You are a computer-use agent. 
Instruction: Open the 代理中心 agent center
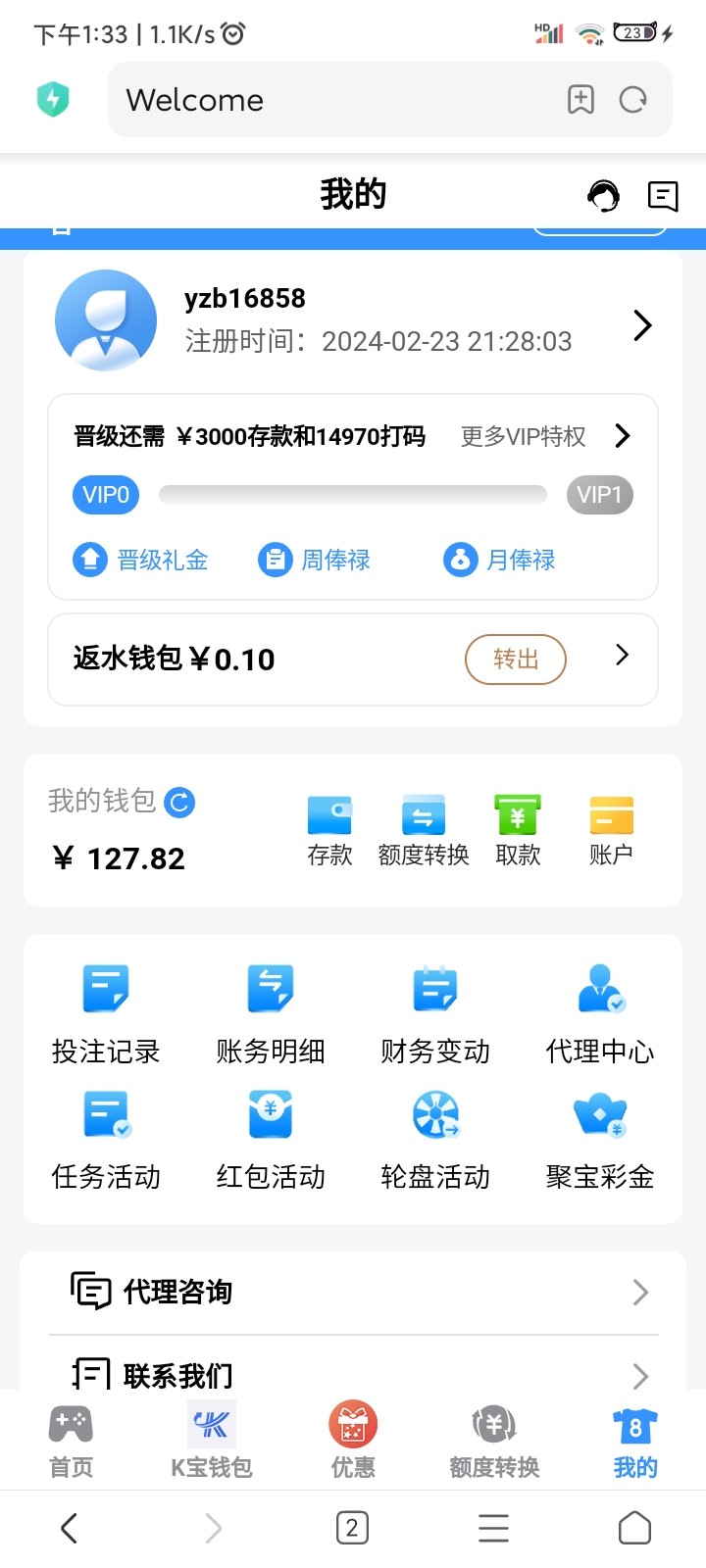click(x=599, y=1009)
